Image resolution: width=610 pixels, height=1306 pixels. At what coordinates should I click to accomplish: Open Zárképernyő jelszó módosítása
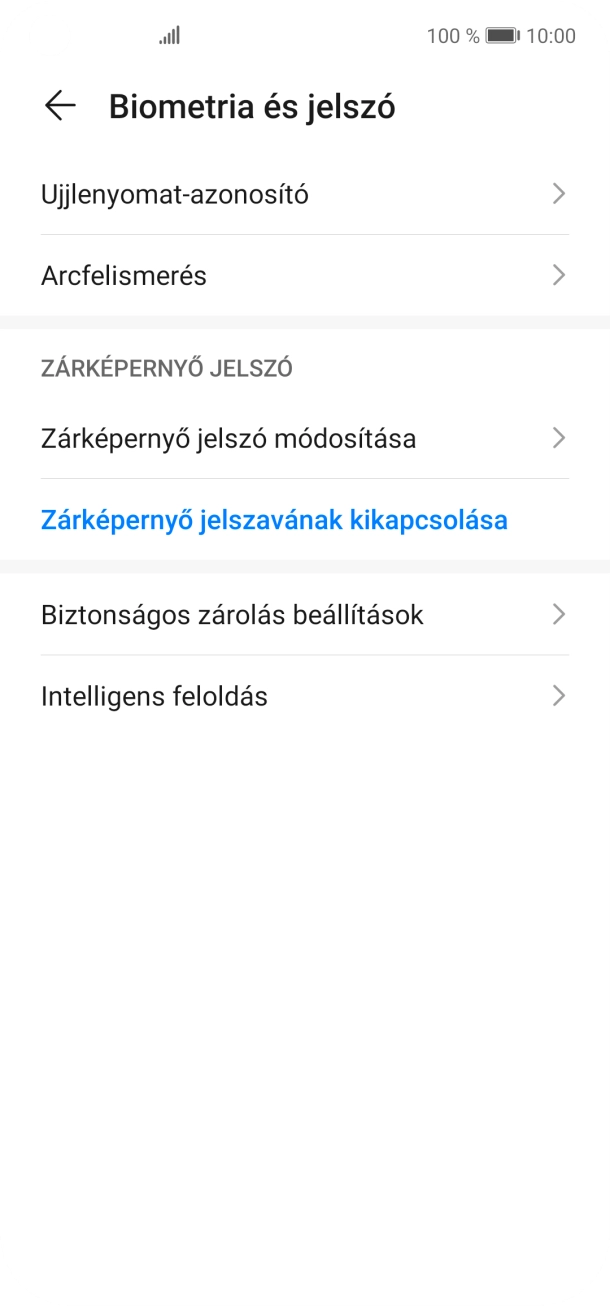click(304, 438)
